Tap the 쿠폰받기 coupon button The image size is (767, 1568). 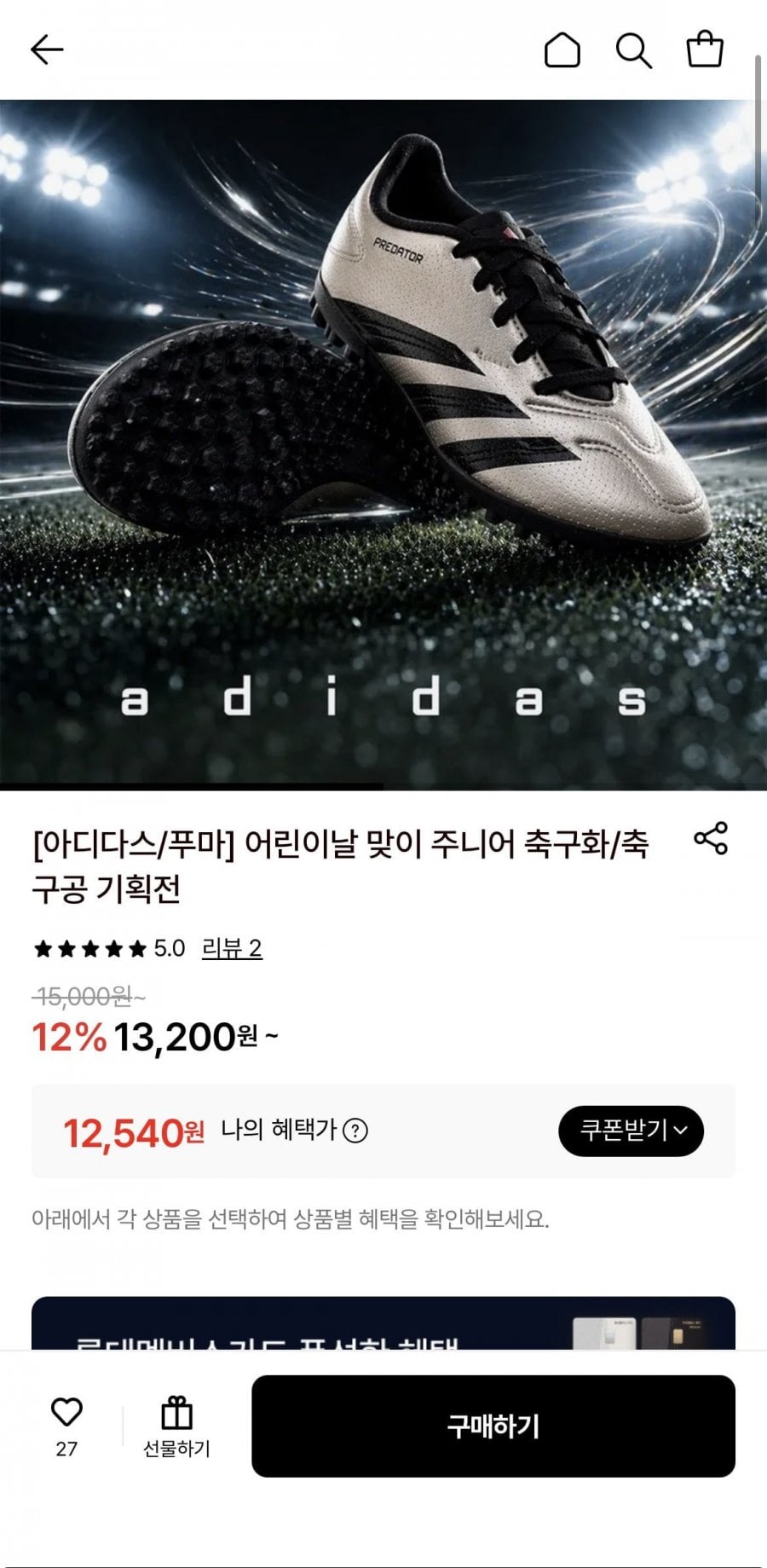pyautogui.click(x=631, y=1131)
